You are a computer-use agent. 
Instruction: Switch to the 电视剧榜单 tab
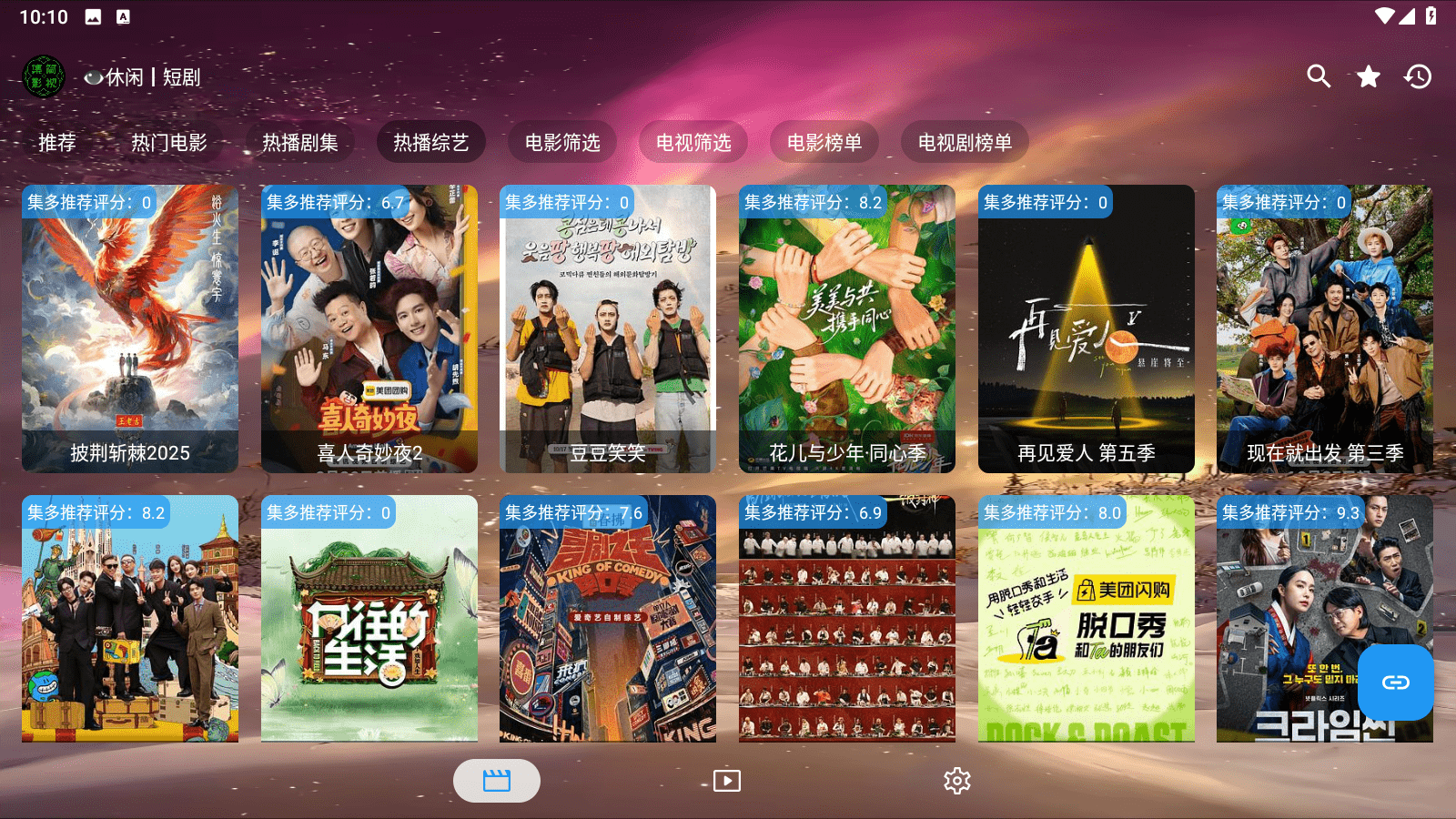[965, 143]
